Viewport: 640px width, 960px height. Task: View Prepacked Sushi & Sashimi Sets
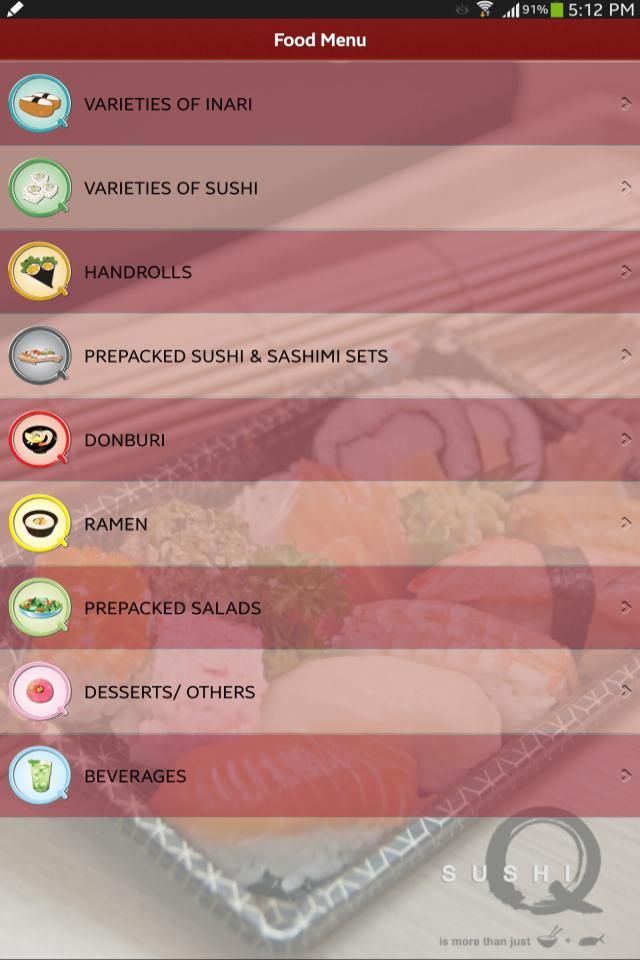click(320, 356)
